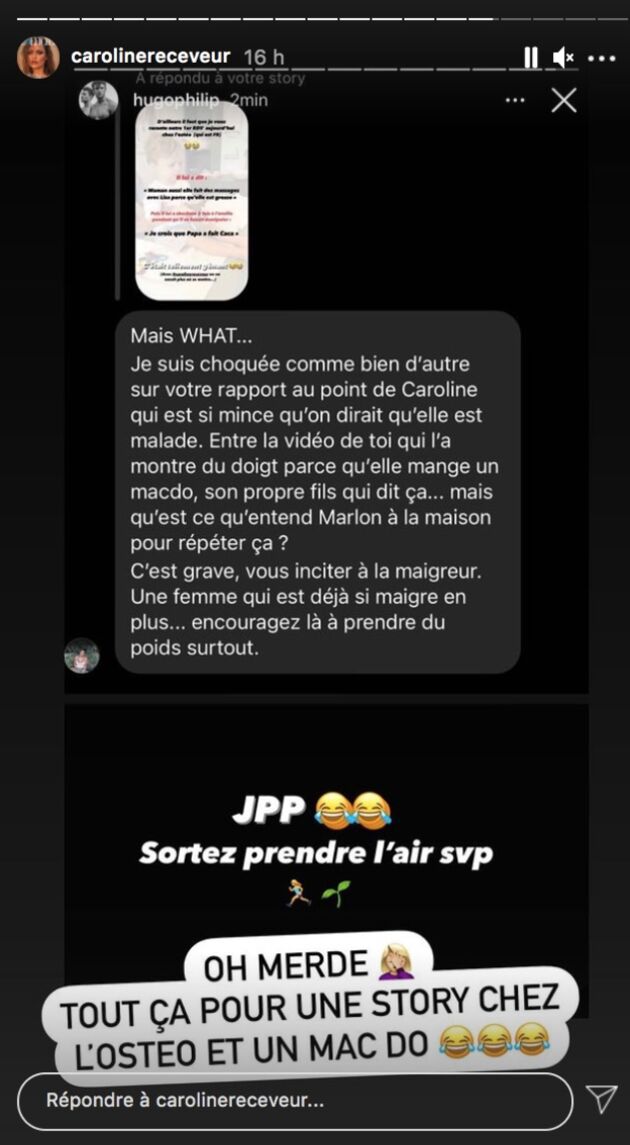
Task: Open the story options menu
Action: pos(602,58)
